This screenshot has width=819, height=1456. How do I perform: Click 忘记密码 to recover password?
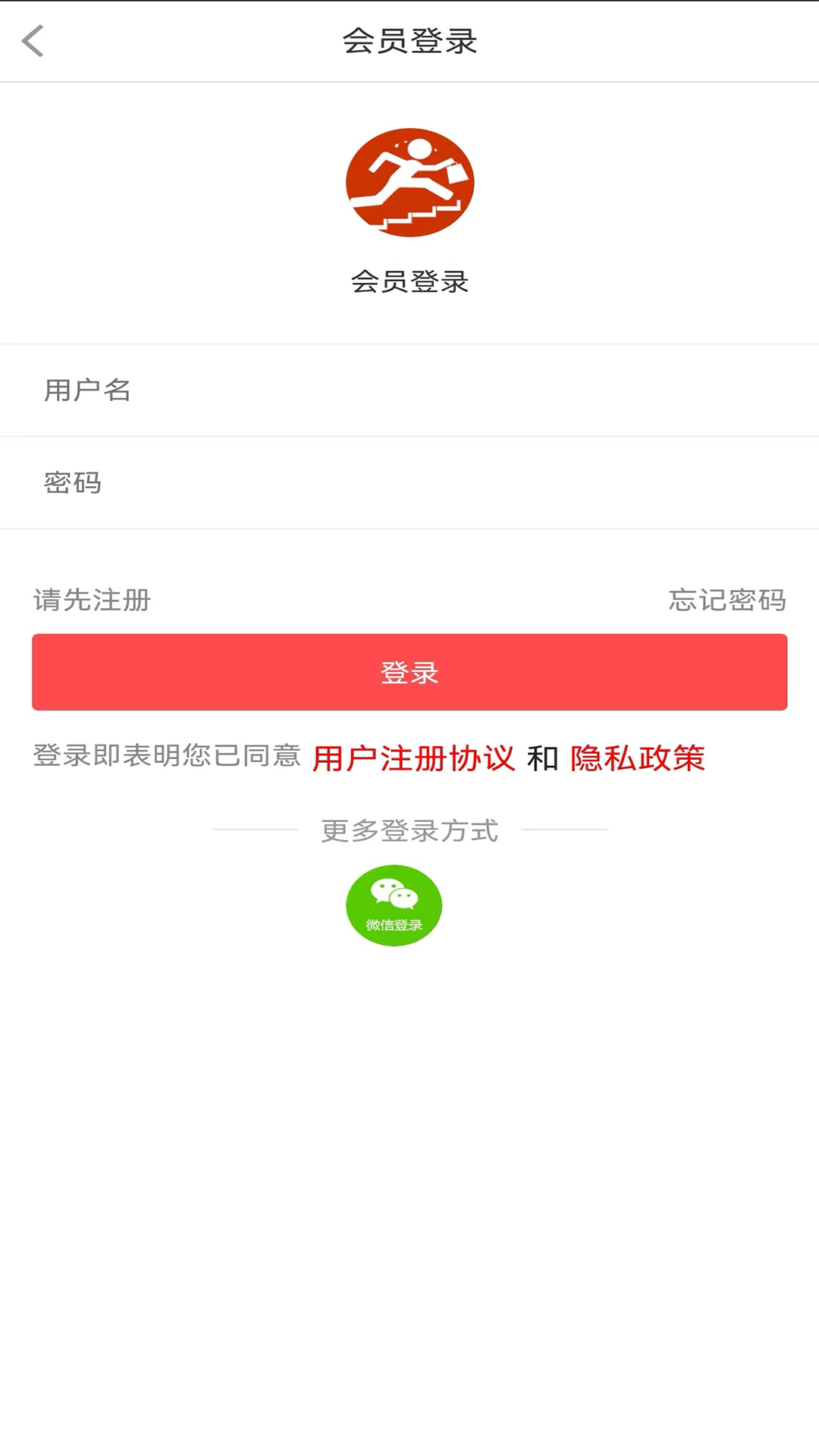click(x=726, y=599)
